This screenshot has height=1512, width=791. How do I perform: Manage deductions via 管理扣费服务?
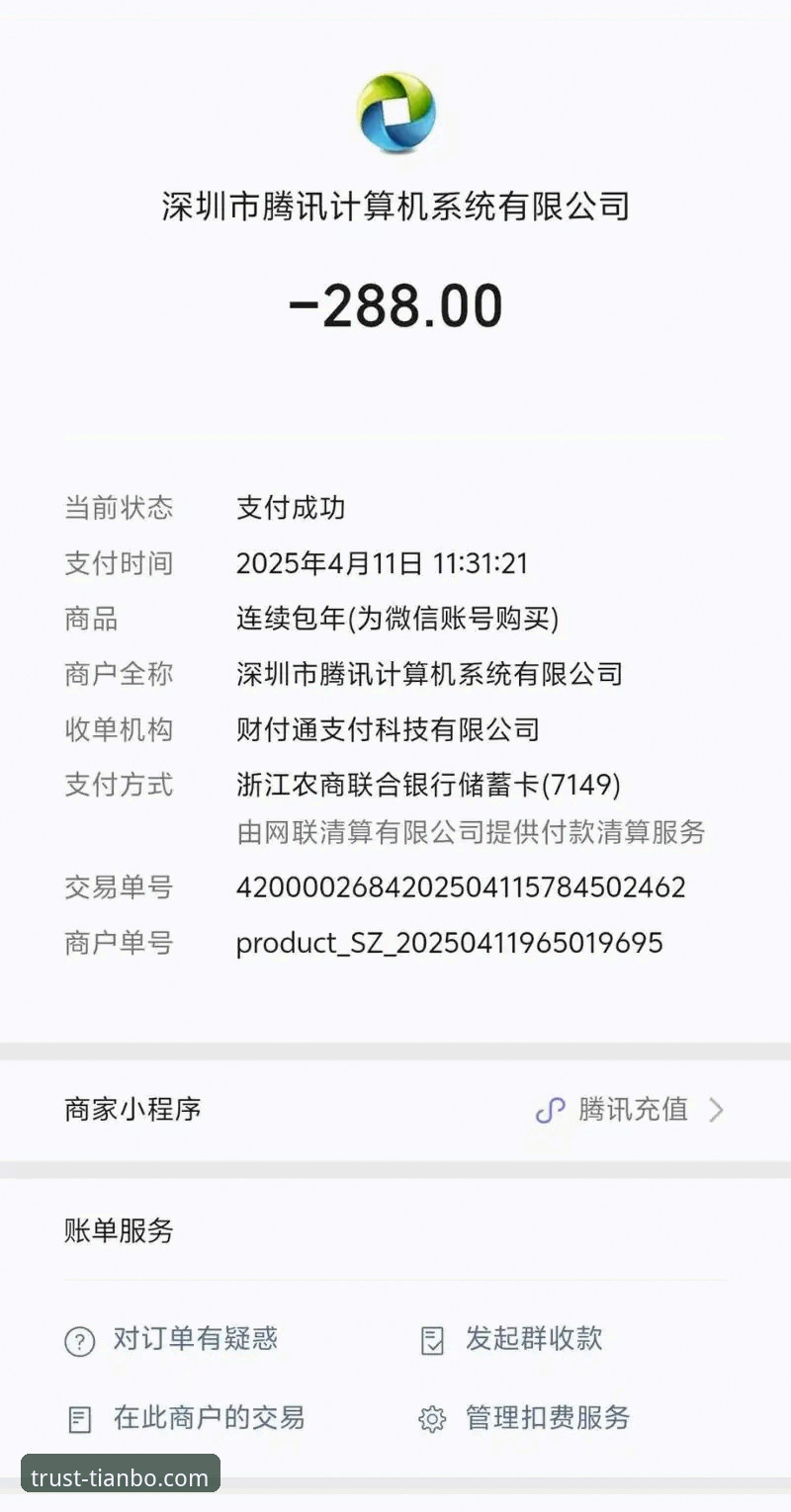546,1417
